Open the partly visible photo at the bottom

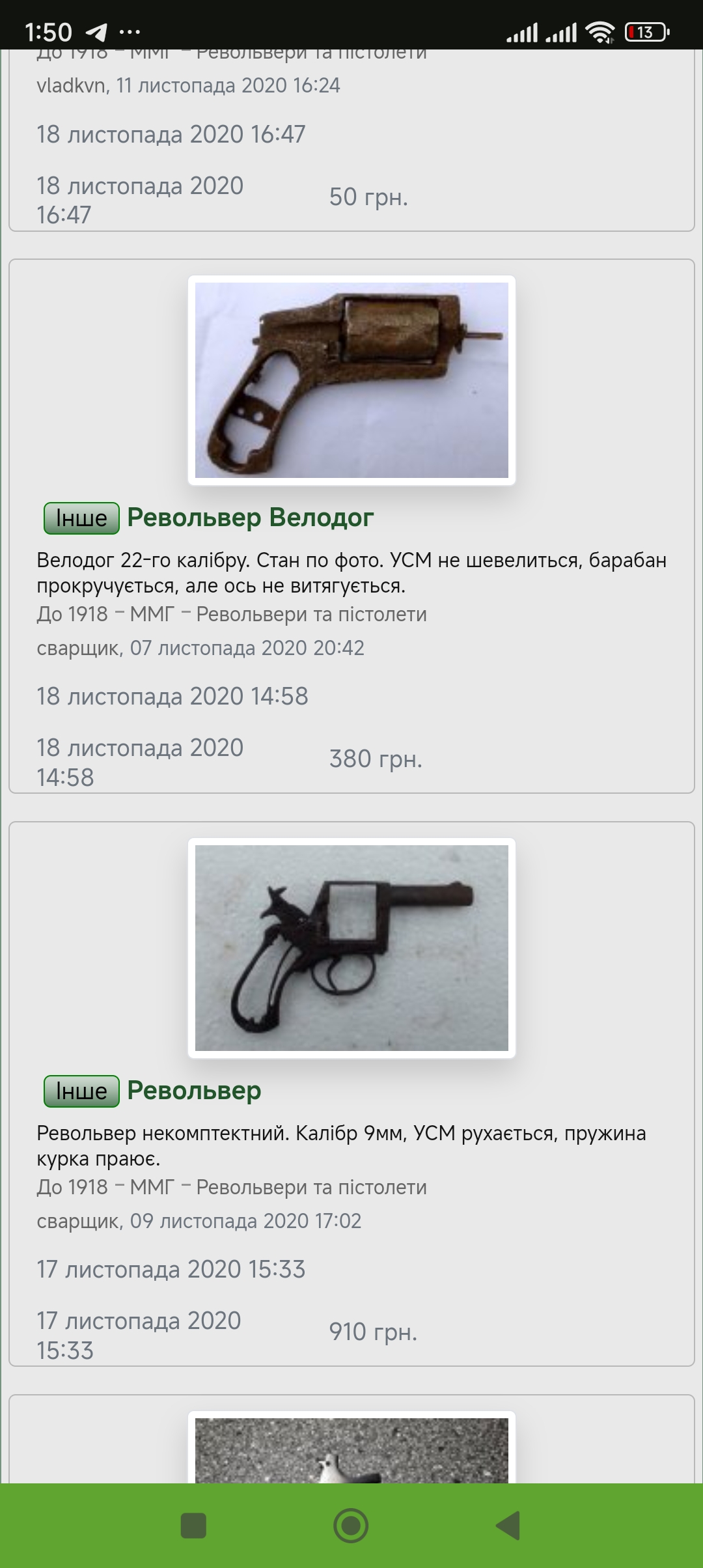(x=351, y=1449)
